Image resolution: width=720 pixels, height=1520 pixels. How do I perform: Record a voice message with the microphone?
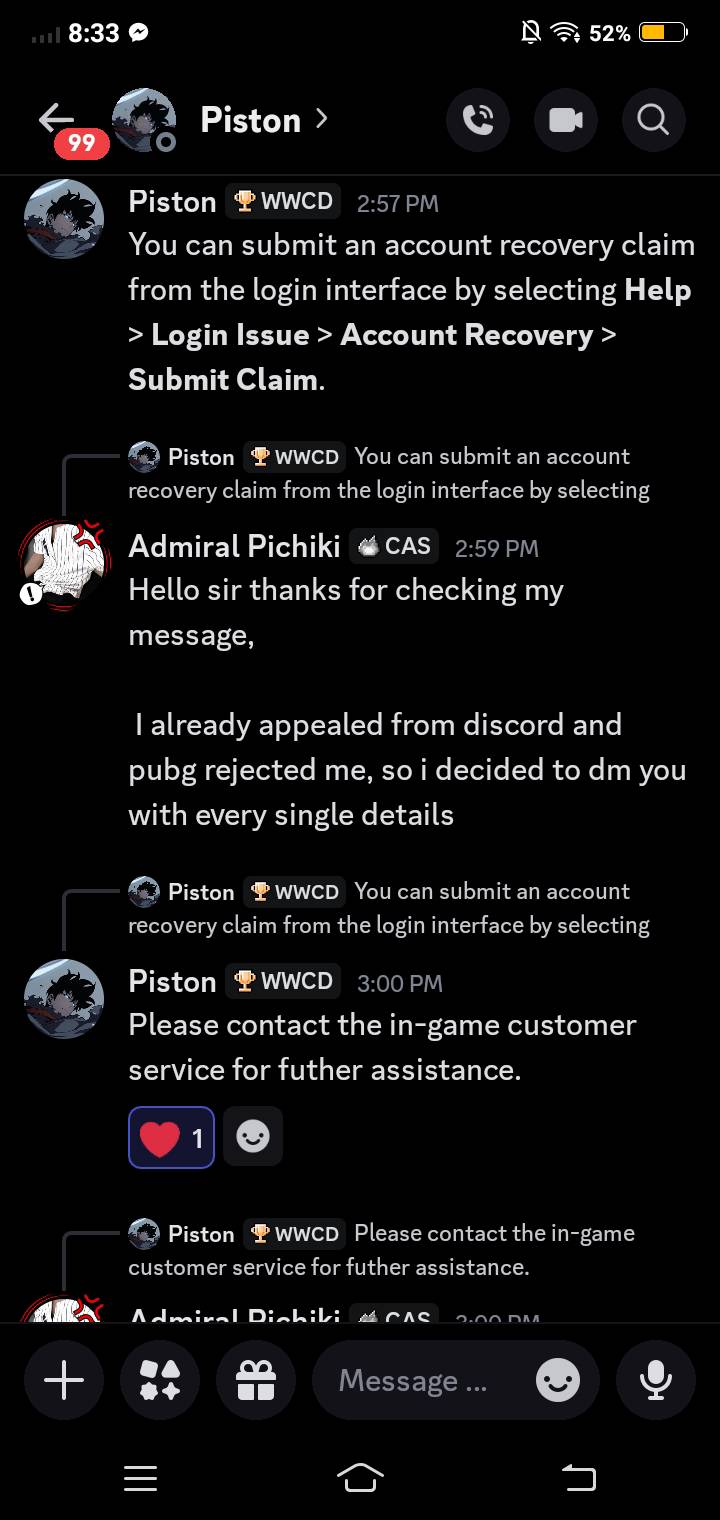click(655, 1381)
